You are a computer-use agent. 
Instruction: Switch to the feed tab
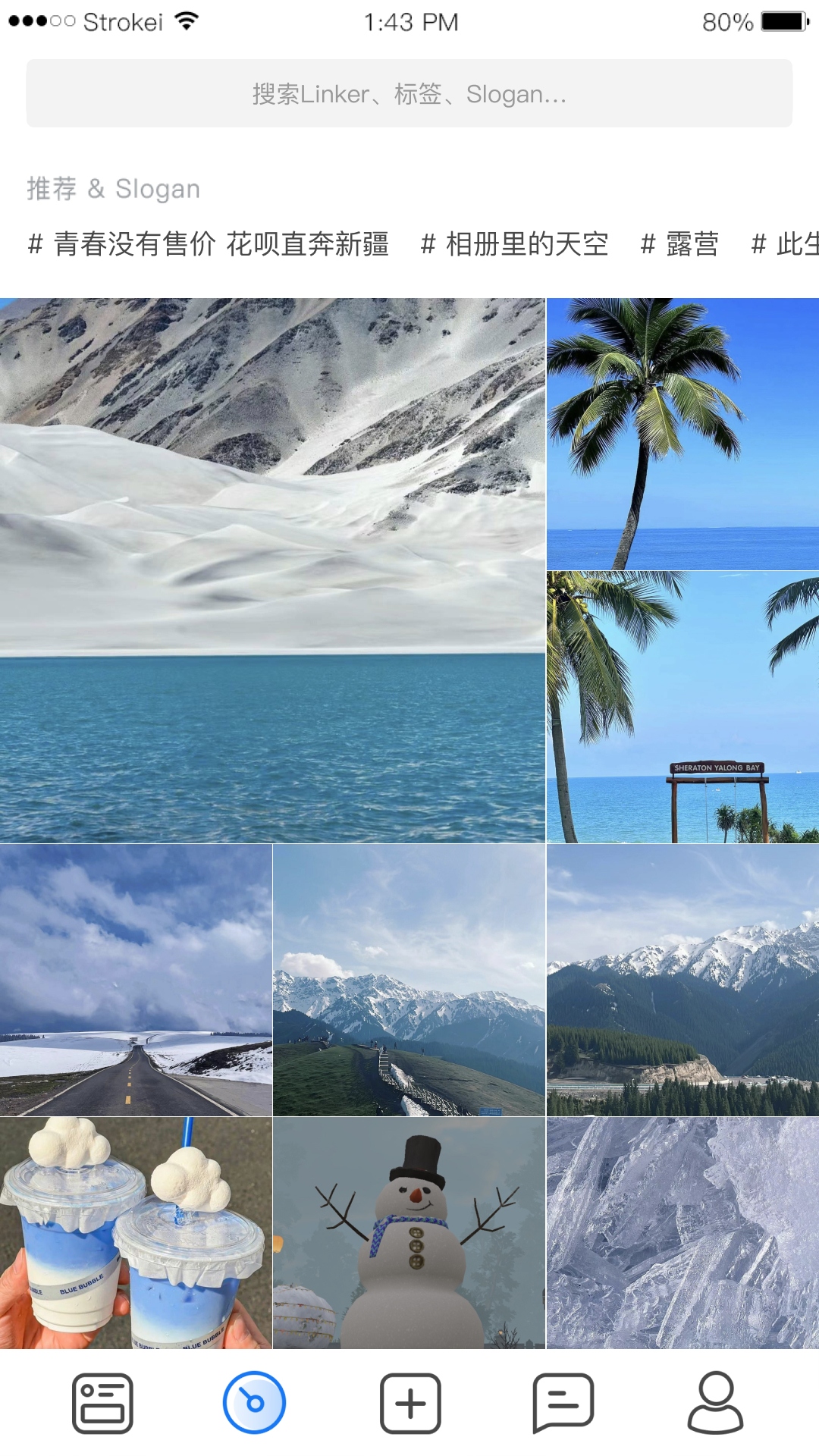(x=102, y=1403)
